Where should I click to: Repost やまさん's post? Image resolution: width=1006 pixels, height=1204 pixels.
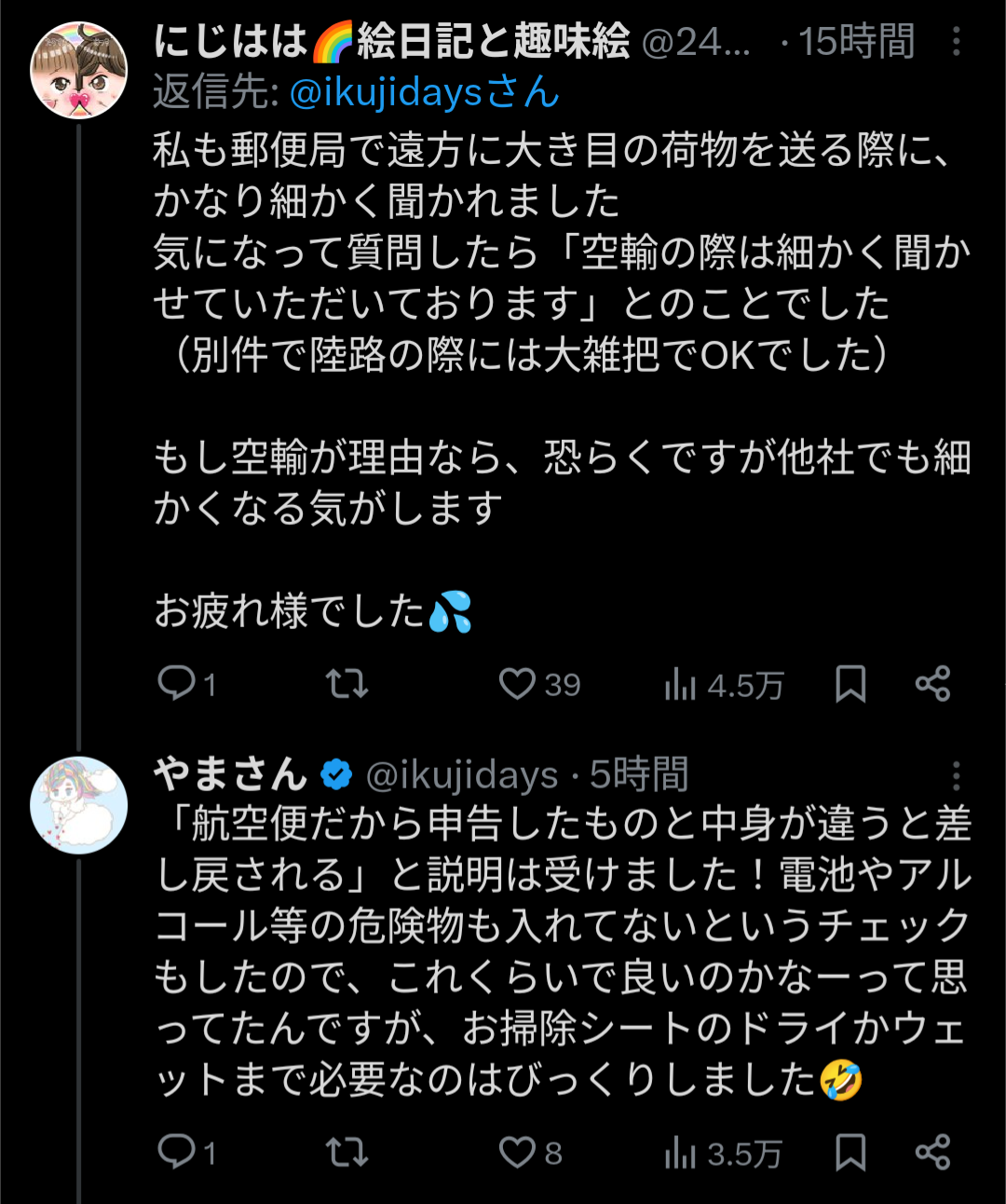click(x=347, y=1153)
